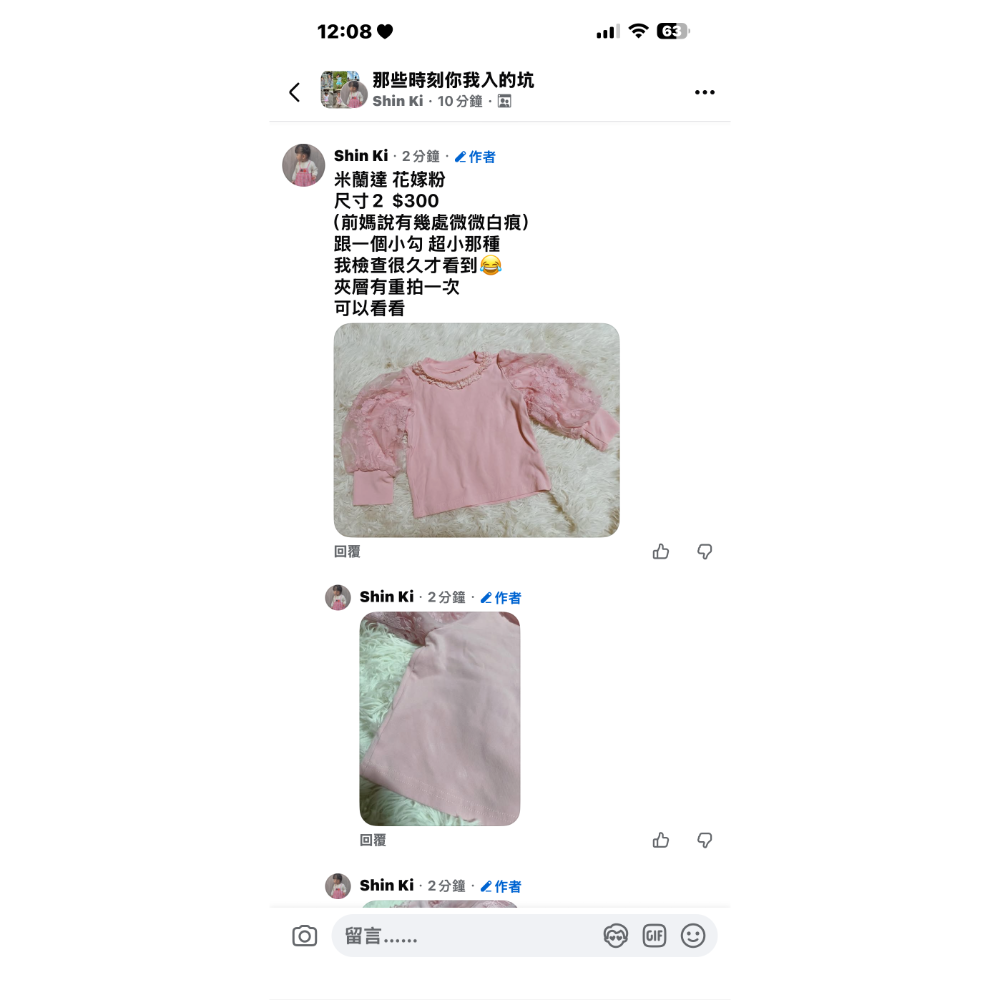The image size is (1000, 1000).
Task: Reply under the pink hem close-up photo
Action: tap(373, 840)
